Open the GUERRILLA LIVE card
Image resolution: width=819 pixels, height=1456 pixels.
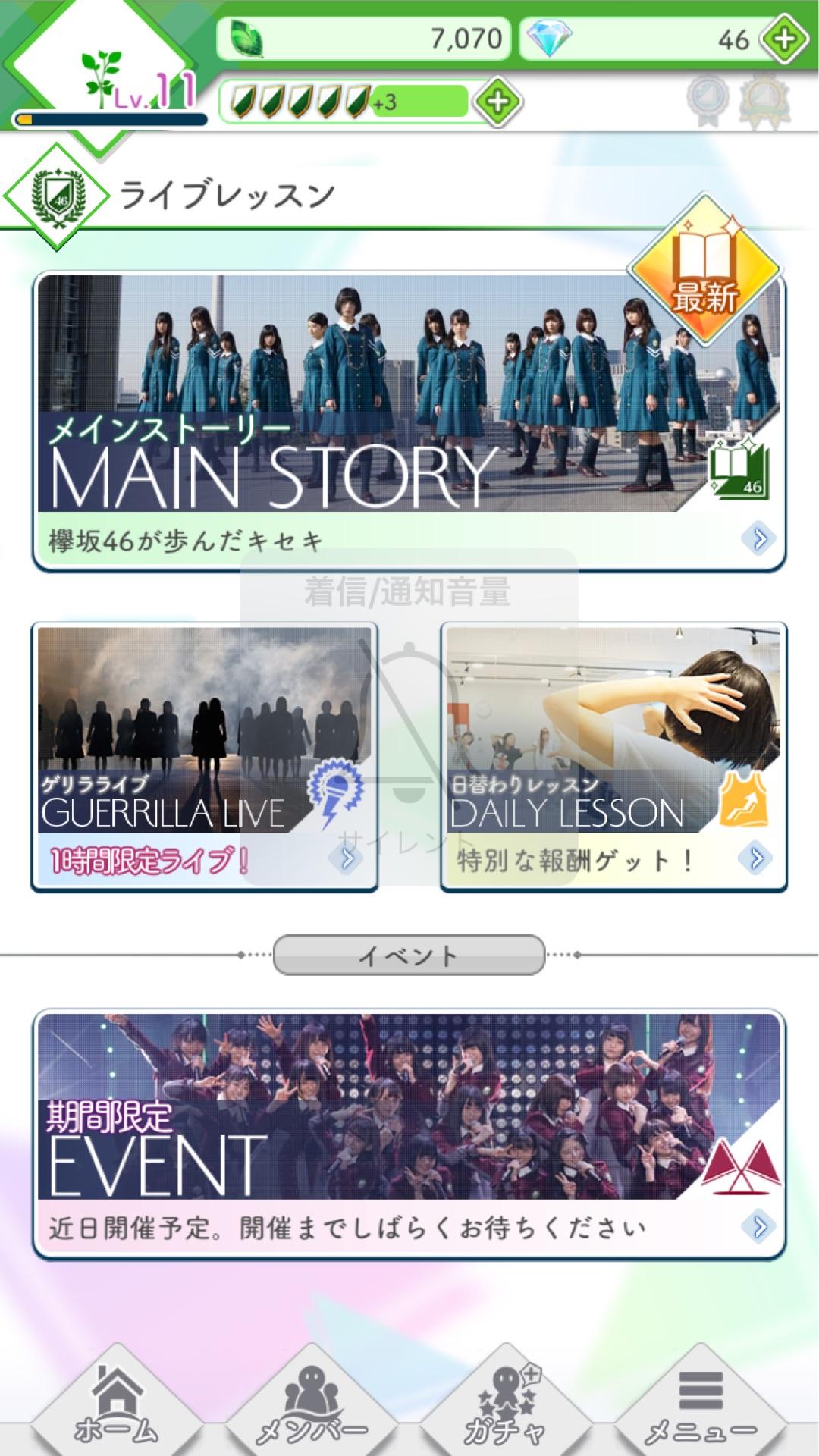point(204,757)
